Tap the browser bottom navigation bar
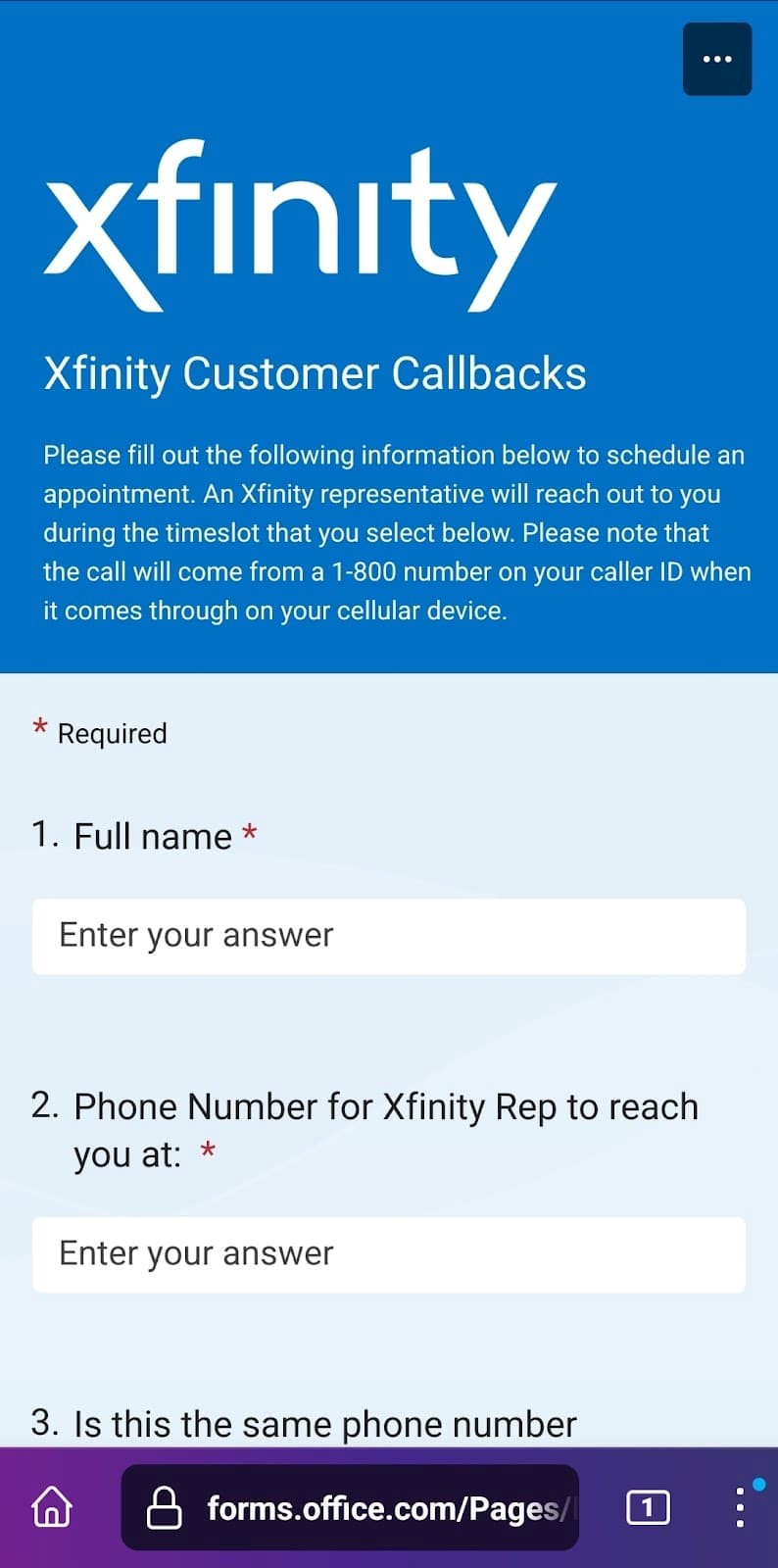This screenshot has height=1568, width=778. [389, 1509]
